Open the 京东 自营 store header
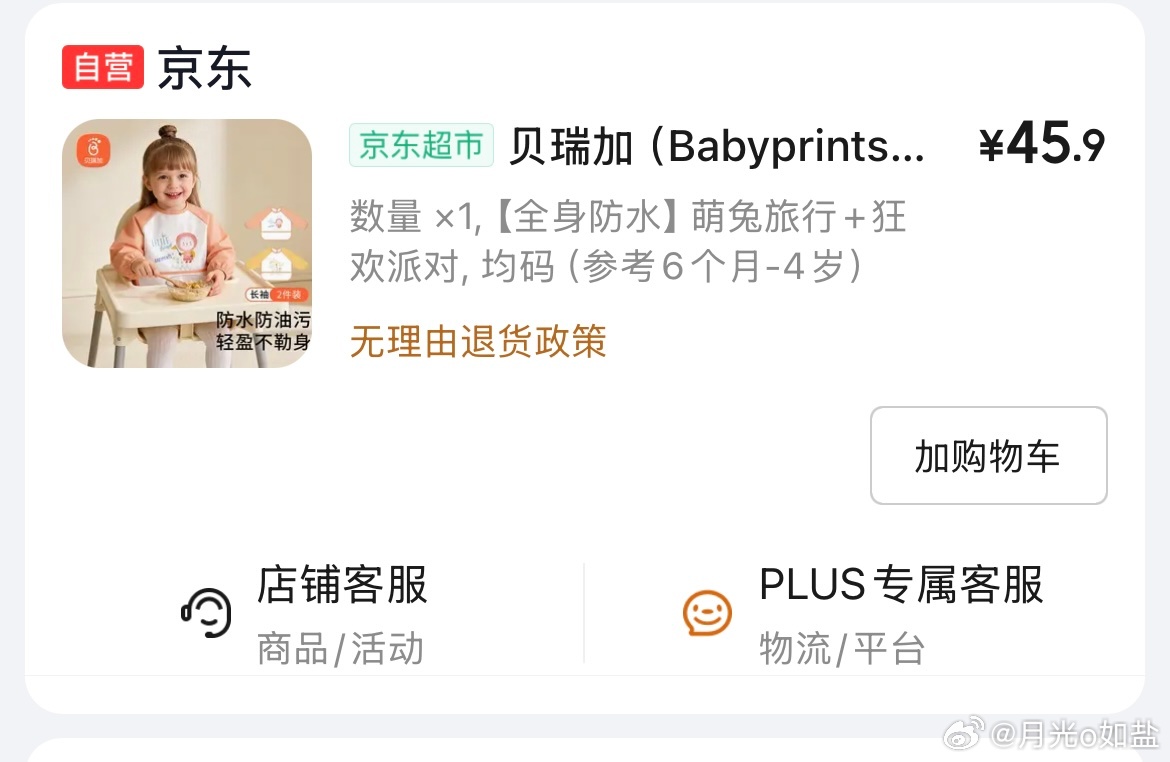The height and width of the screenshot is (762, 1170). pyautogui.click(x=157, y=68)
